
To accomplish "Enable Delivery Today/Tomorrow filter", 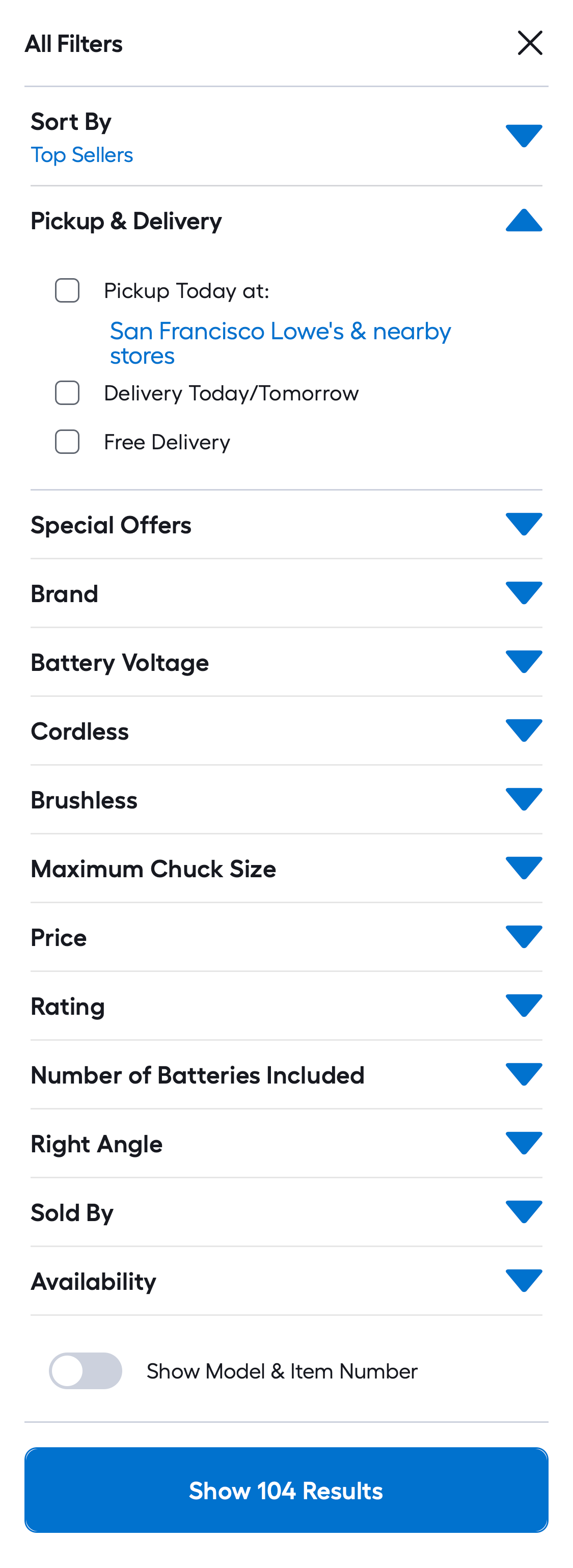I will pyautogui.click(x=67, y=393).
